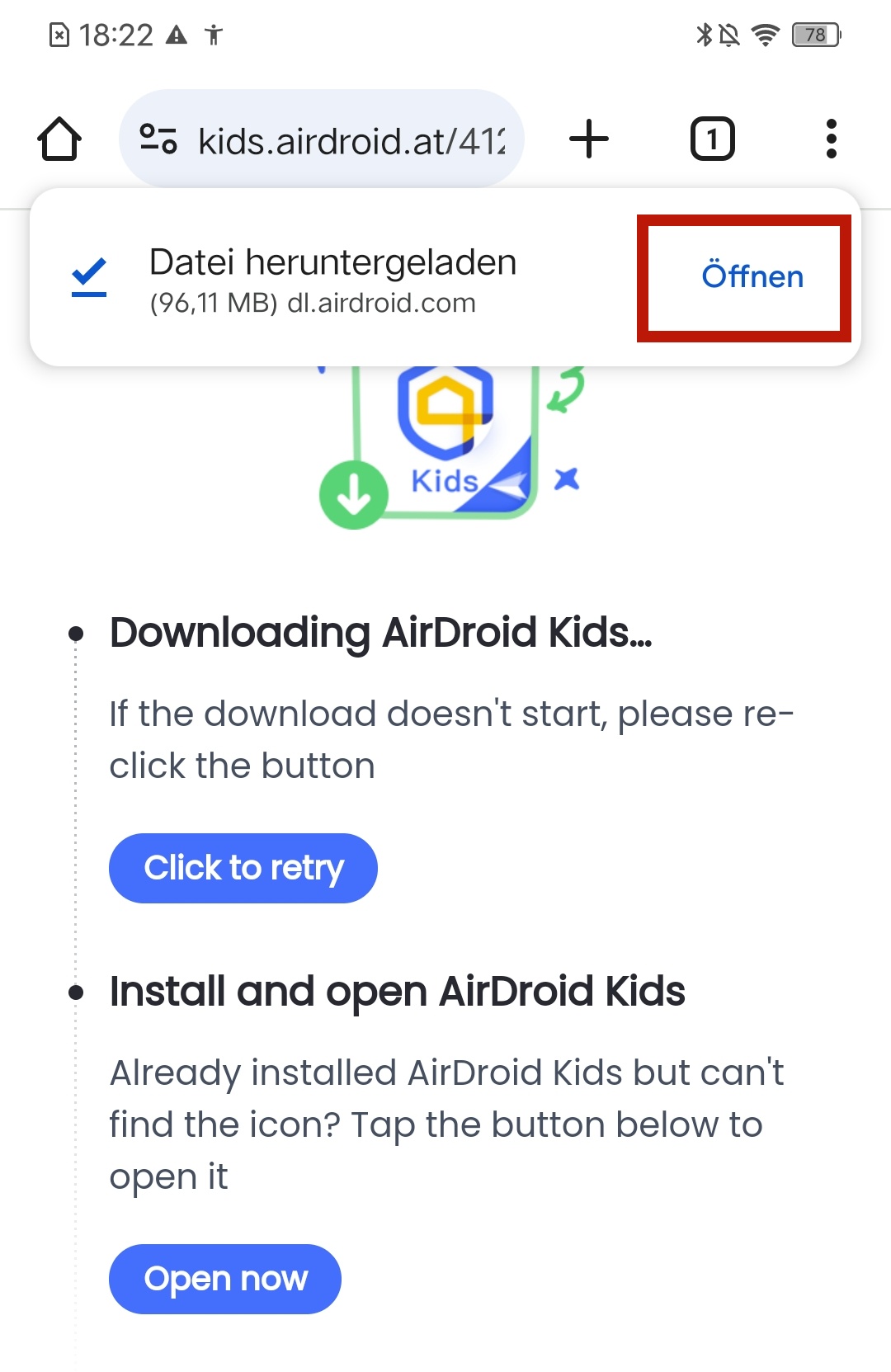Open a new tab with the plus icon
The height and width of the screenshot is (1372, 891).
[x=589, y=138]
